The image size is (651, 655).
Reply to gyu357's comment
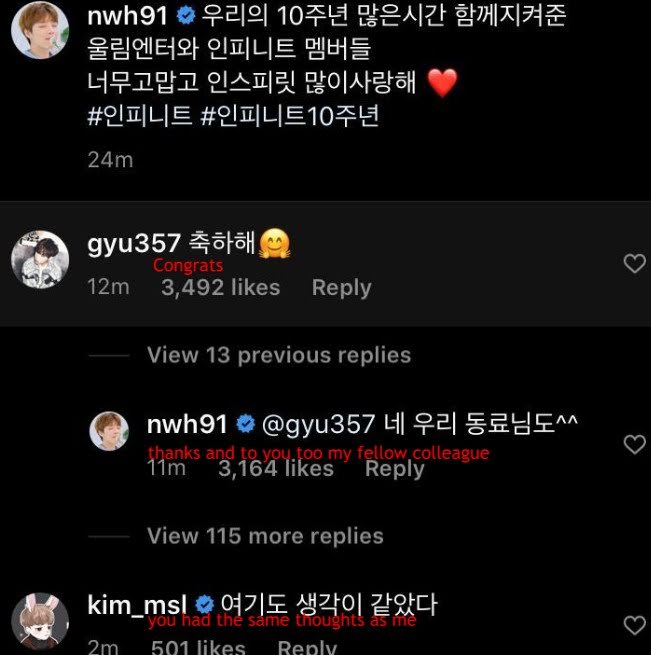[341, 288]
